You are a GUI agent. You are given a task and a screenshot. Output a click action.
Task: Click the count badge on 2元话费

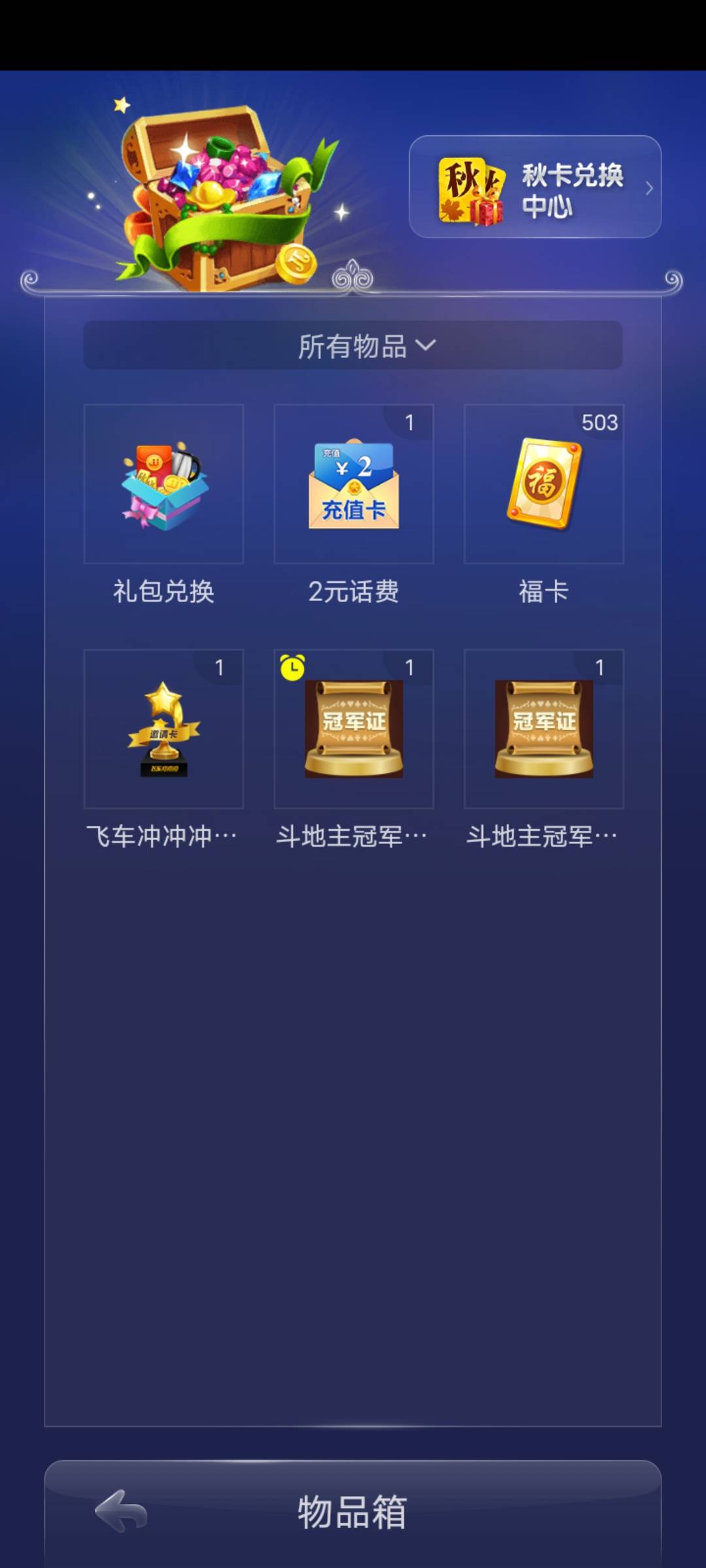coord(411,423)
